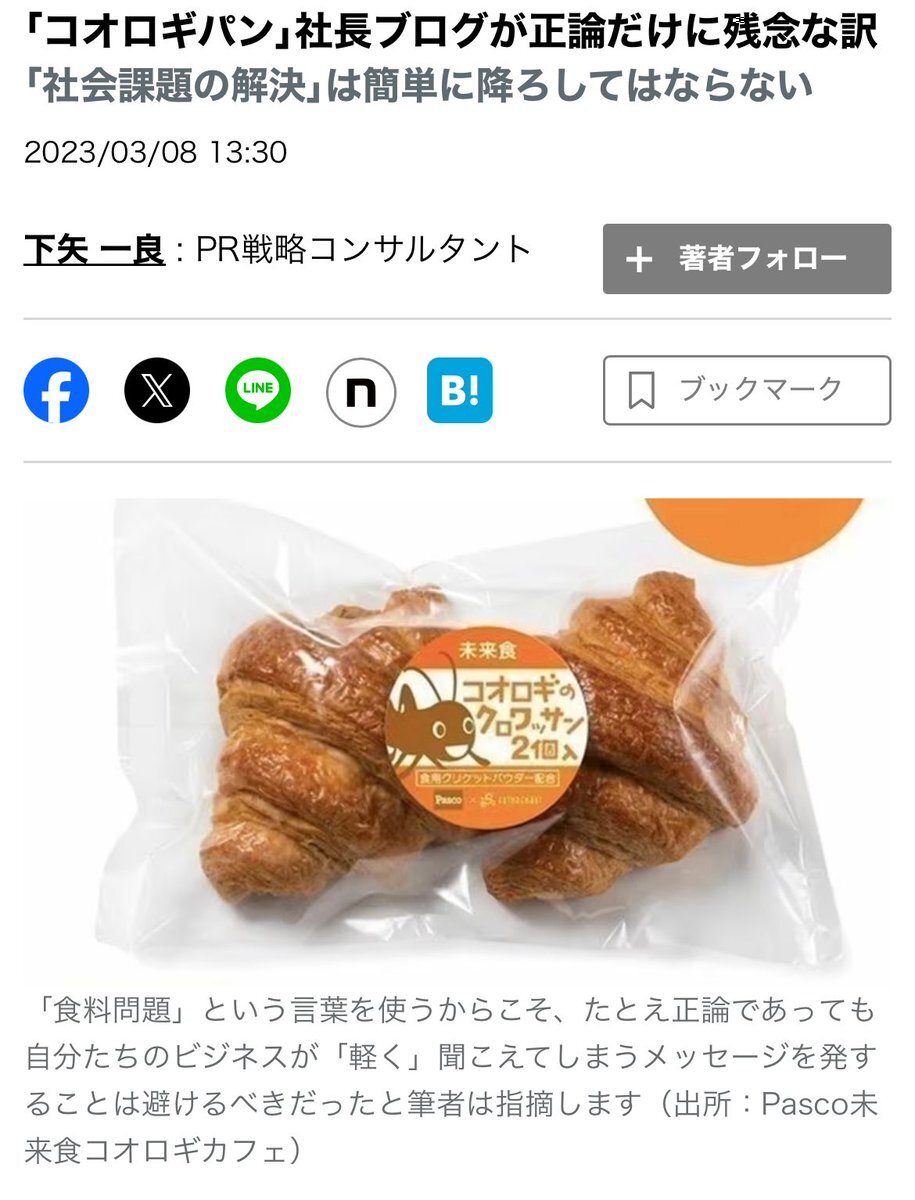The width and height of the screenshot is (915, 1200).
Task: Share the article on X
Action: point(157,390)
